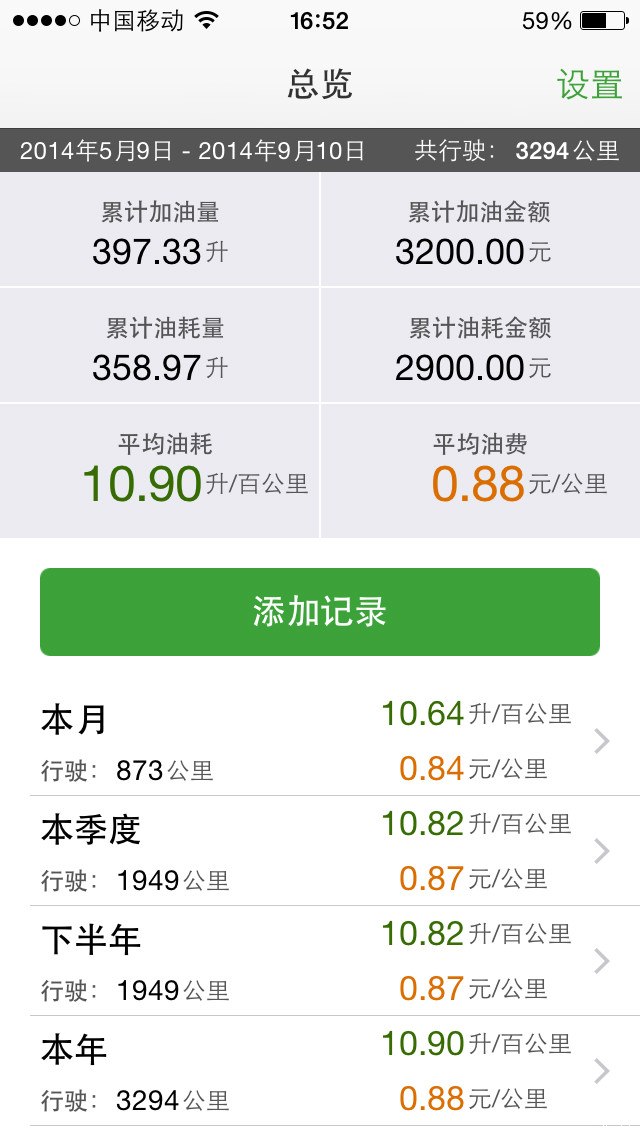640x1136 pixels.
Task: Tap the green 添加记录 button
Action: 320,612
